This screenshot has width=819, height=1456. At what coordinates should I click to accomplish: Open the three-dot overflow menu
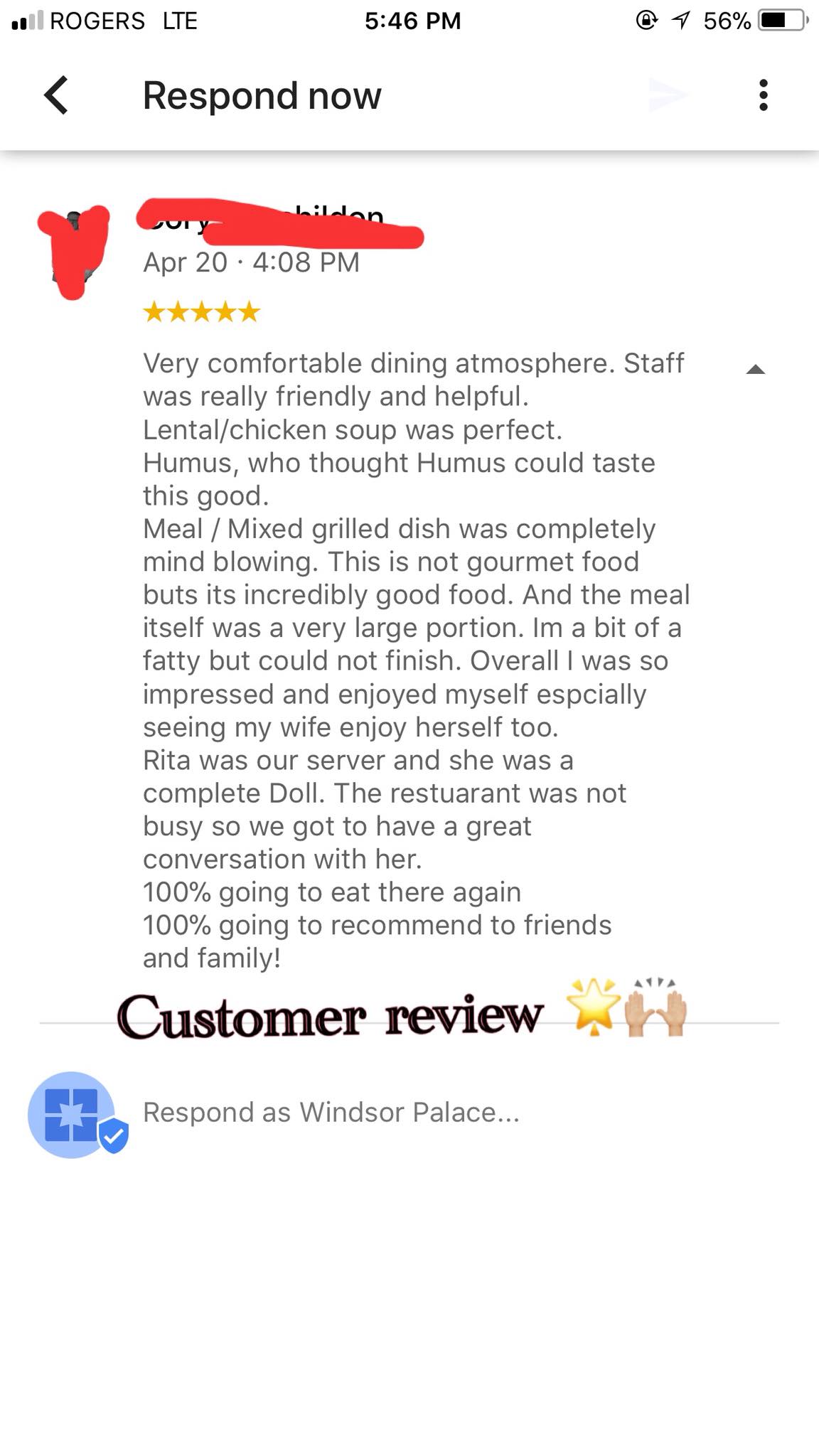[763, 95]
